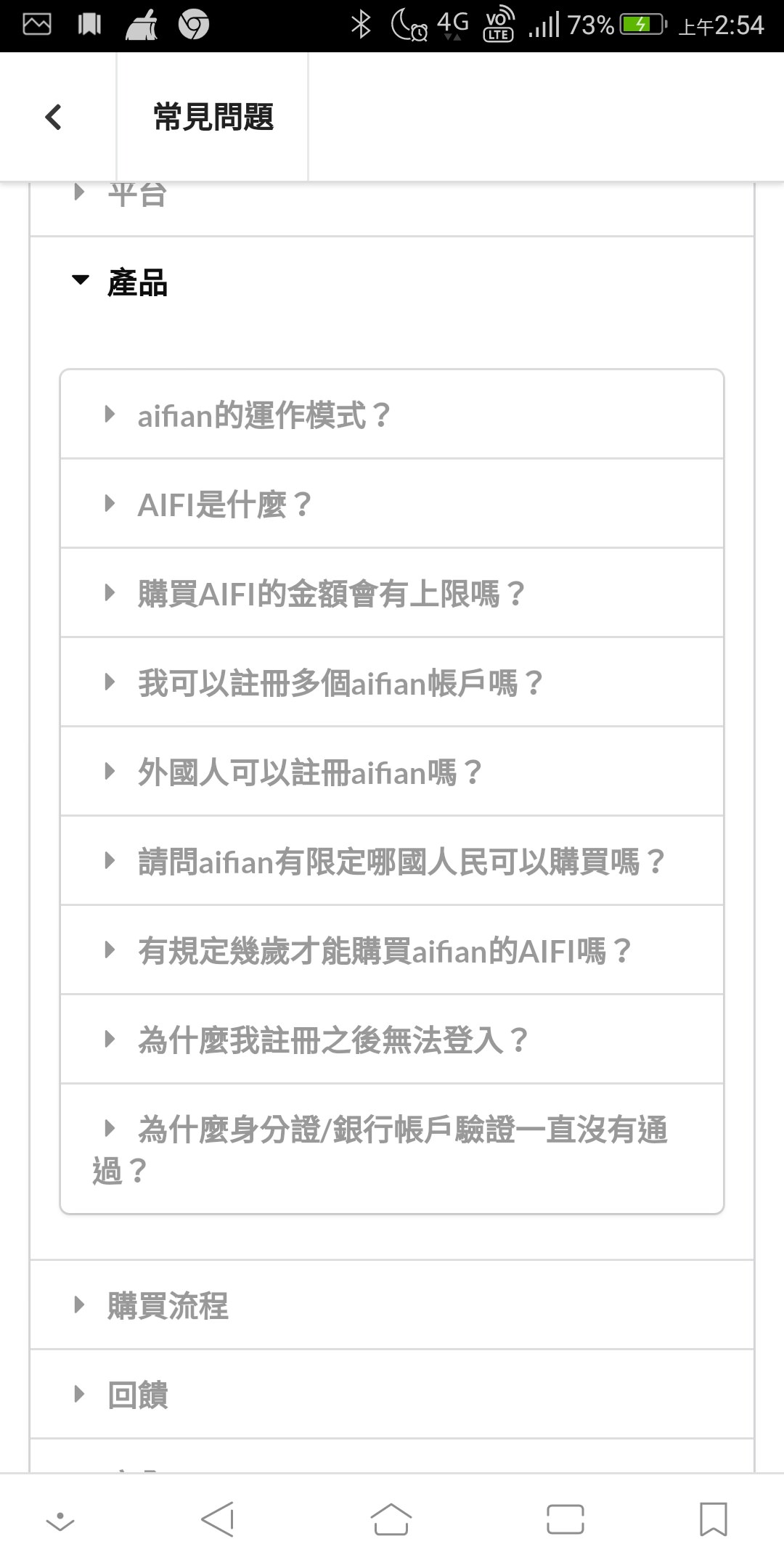Viewport: 784px width, 1568px height.
Task: Expand 為什麼我註冊之後無法登入?
Action: point(332,1040)
